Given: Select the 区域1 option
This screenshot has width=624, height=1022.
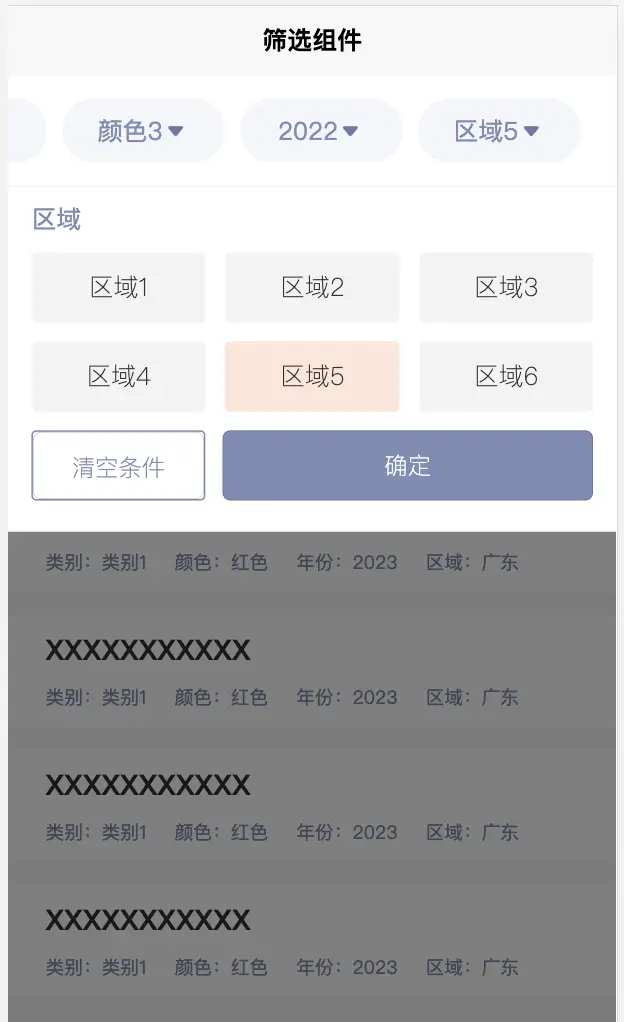Looking at the screenshot, I should [x=119, y=288].
